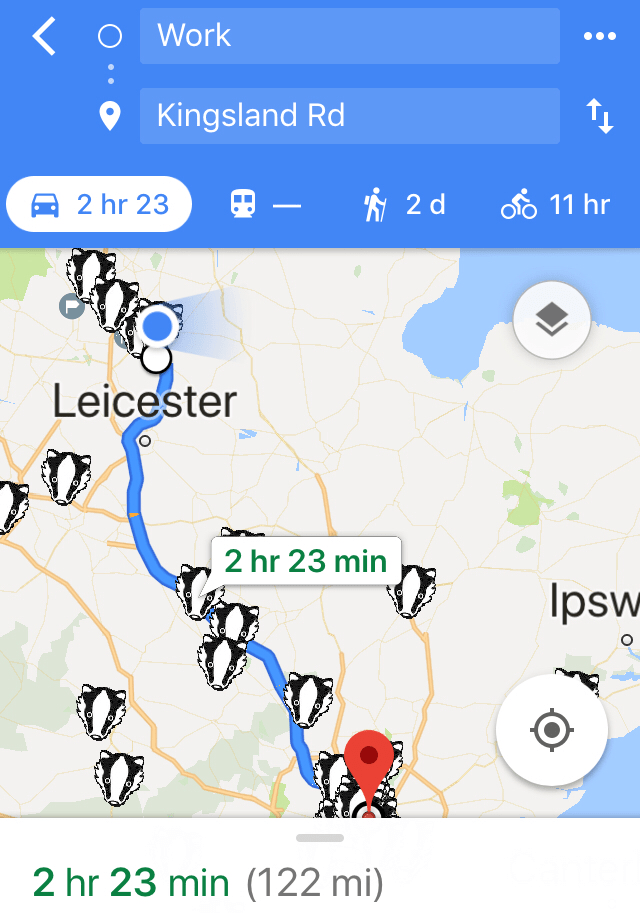Change the Kingsland Rd destination field
Viewport: 640px width, 913px height.
point(349,116)
